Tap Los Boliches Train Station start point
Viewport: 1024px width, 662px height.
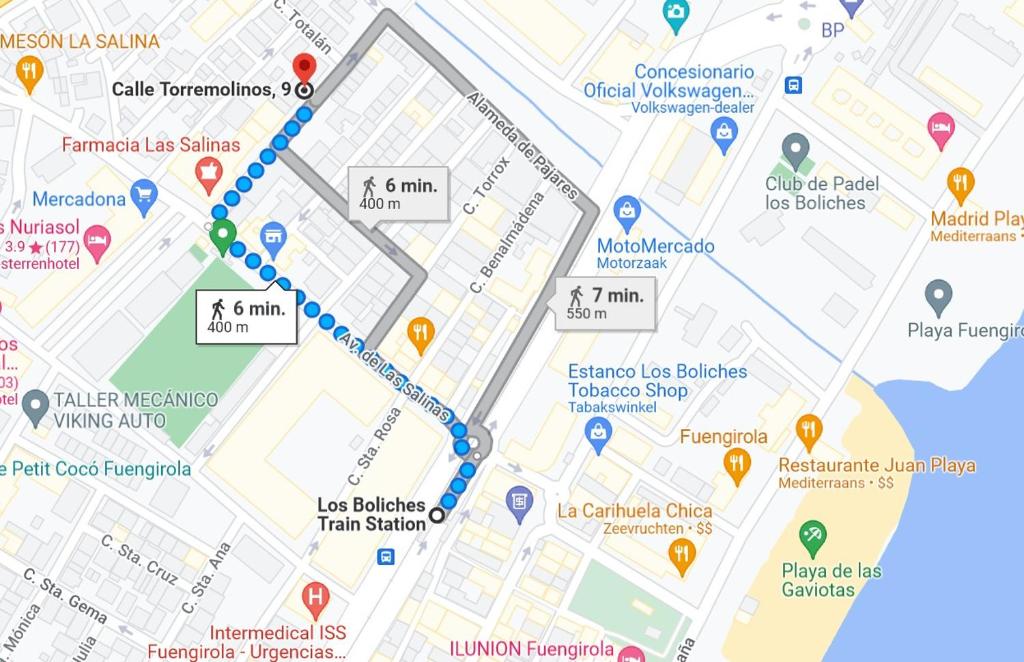437,516
